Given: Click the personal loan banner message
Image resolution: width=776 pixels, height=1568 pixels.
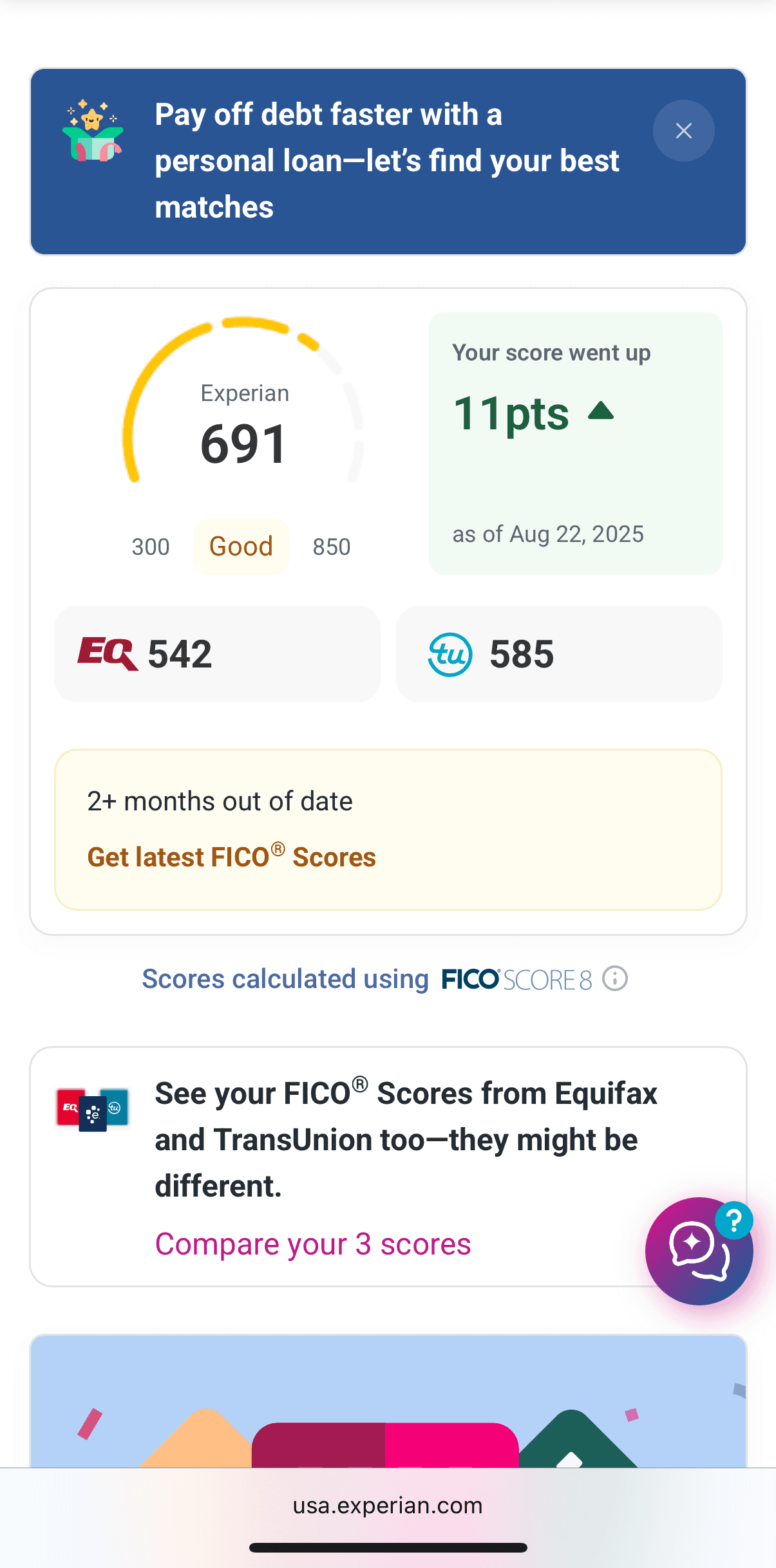Looking at the screenshot, I should (387, 160).
